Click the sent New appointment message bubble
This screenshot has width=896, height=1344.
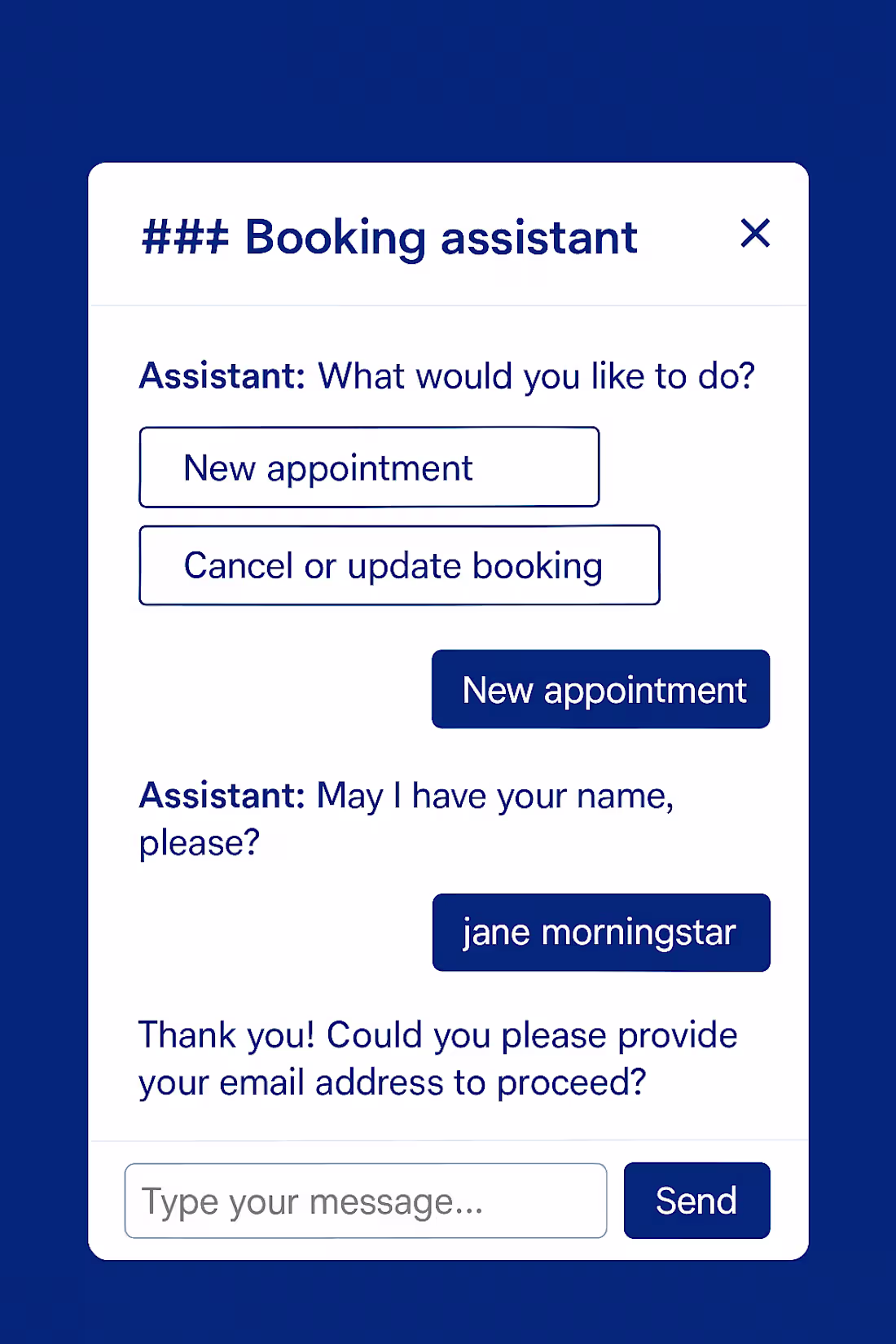[x=600, y=689]
